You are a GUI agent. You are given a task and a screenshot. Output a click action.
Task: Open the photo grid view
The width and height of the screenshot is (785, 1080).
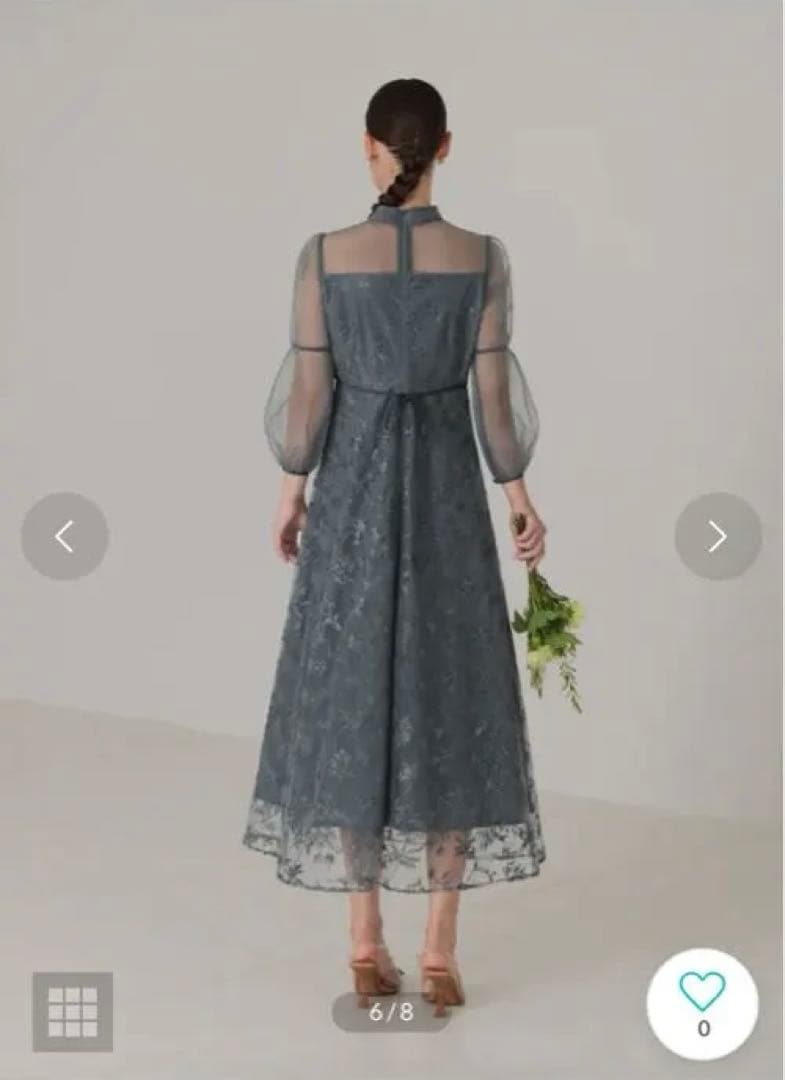(72, 1011)
